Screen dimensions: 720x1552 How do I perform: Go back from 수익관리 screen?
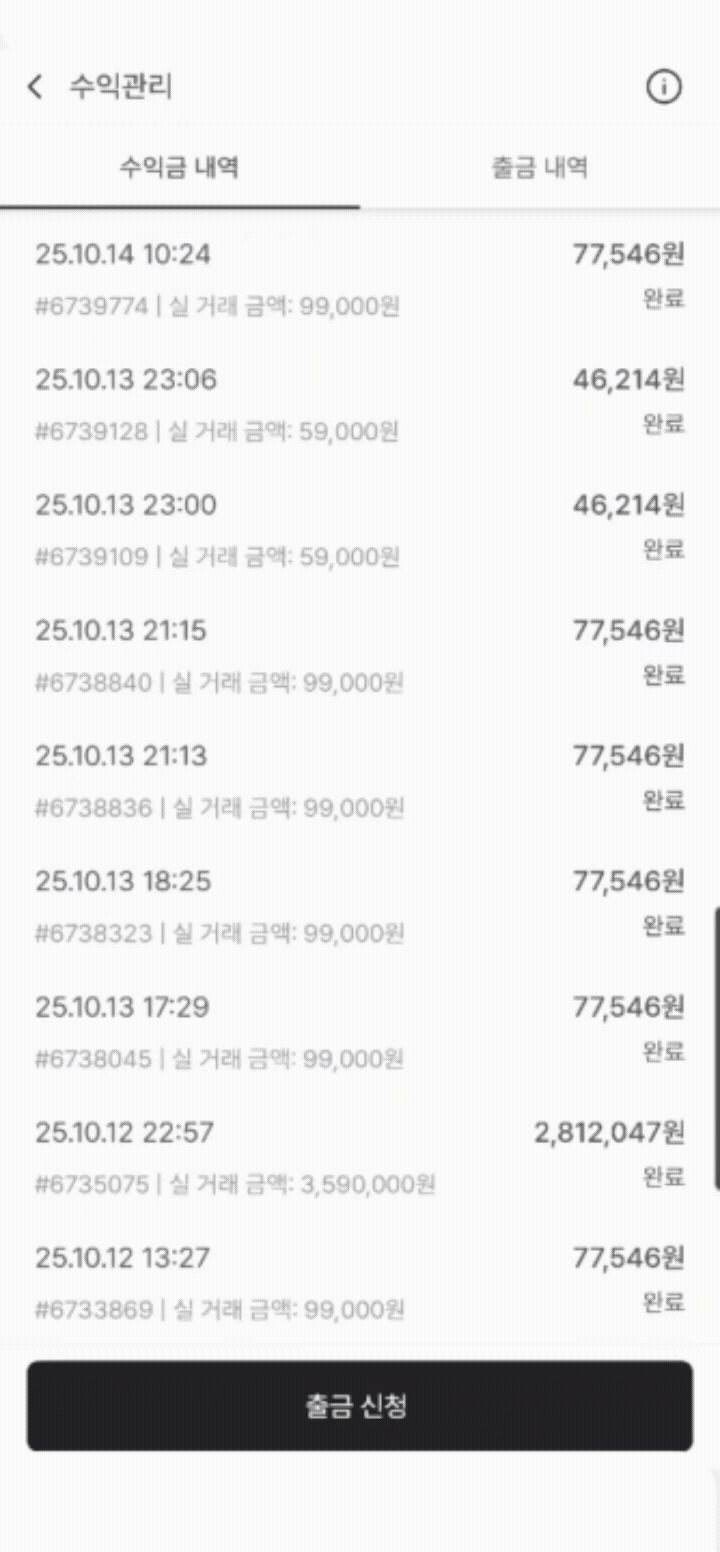pyautogui.click(x=36, y=87)
